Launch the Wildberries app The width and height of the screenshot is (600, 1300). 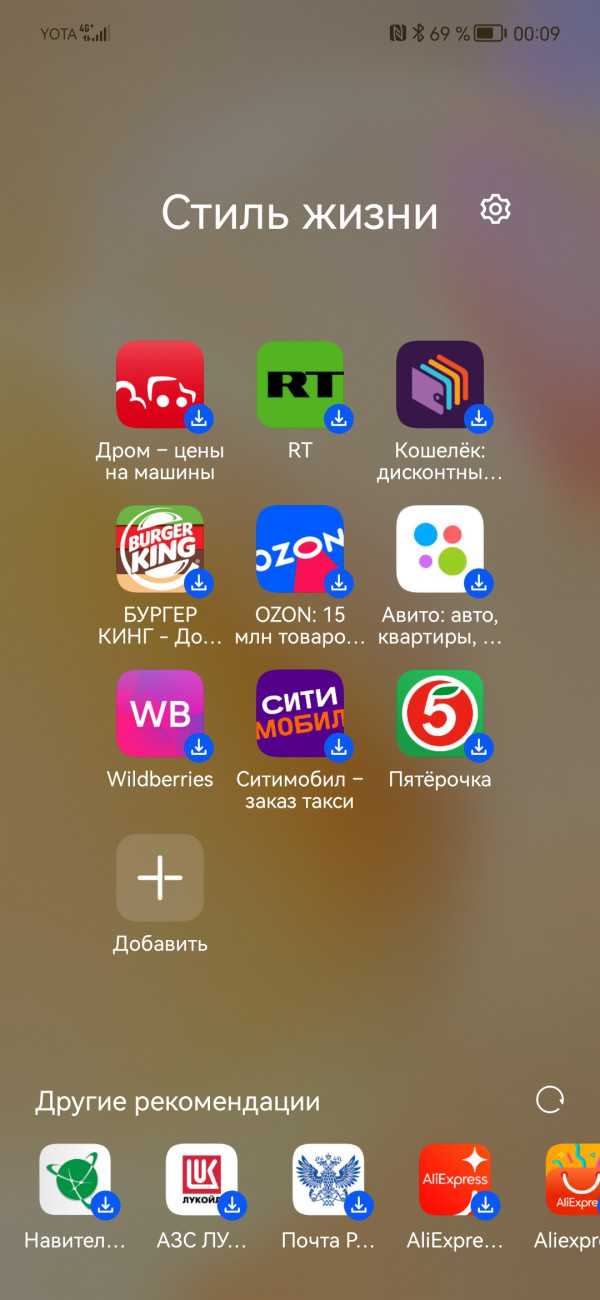pyautogui.click(x=160, y=713)
